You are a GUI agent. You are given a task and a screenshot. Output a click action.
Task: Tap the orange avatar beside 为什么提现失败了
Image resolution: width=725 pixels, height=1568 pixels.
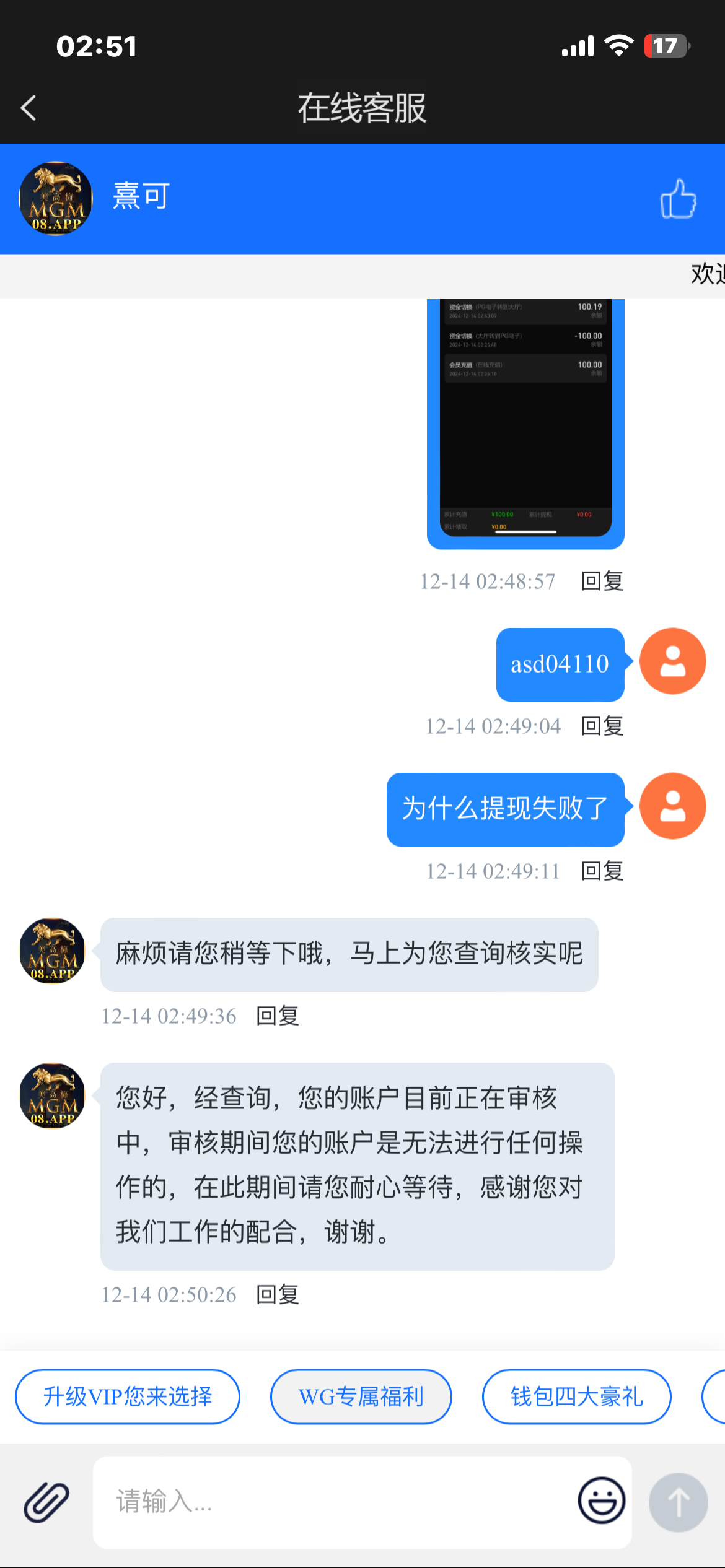pos(672,806)
